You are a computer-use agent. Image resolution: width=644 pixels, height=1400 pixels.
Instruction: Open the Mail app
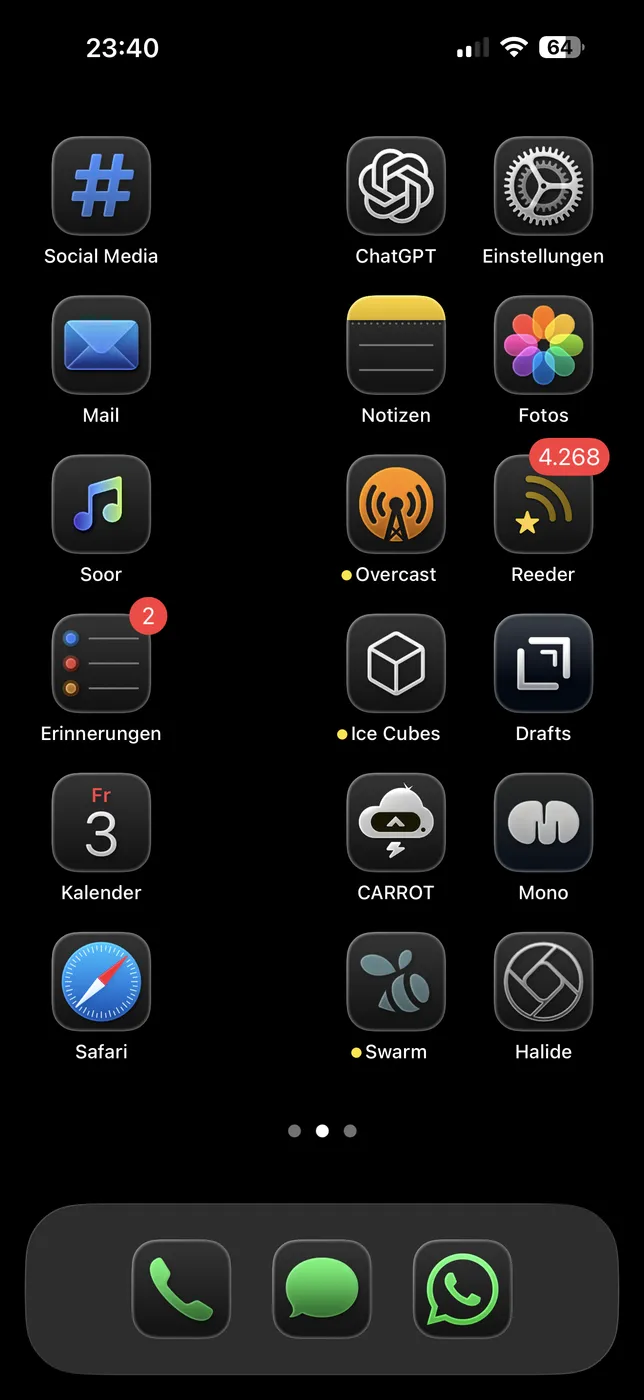coord(101,345)
